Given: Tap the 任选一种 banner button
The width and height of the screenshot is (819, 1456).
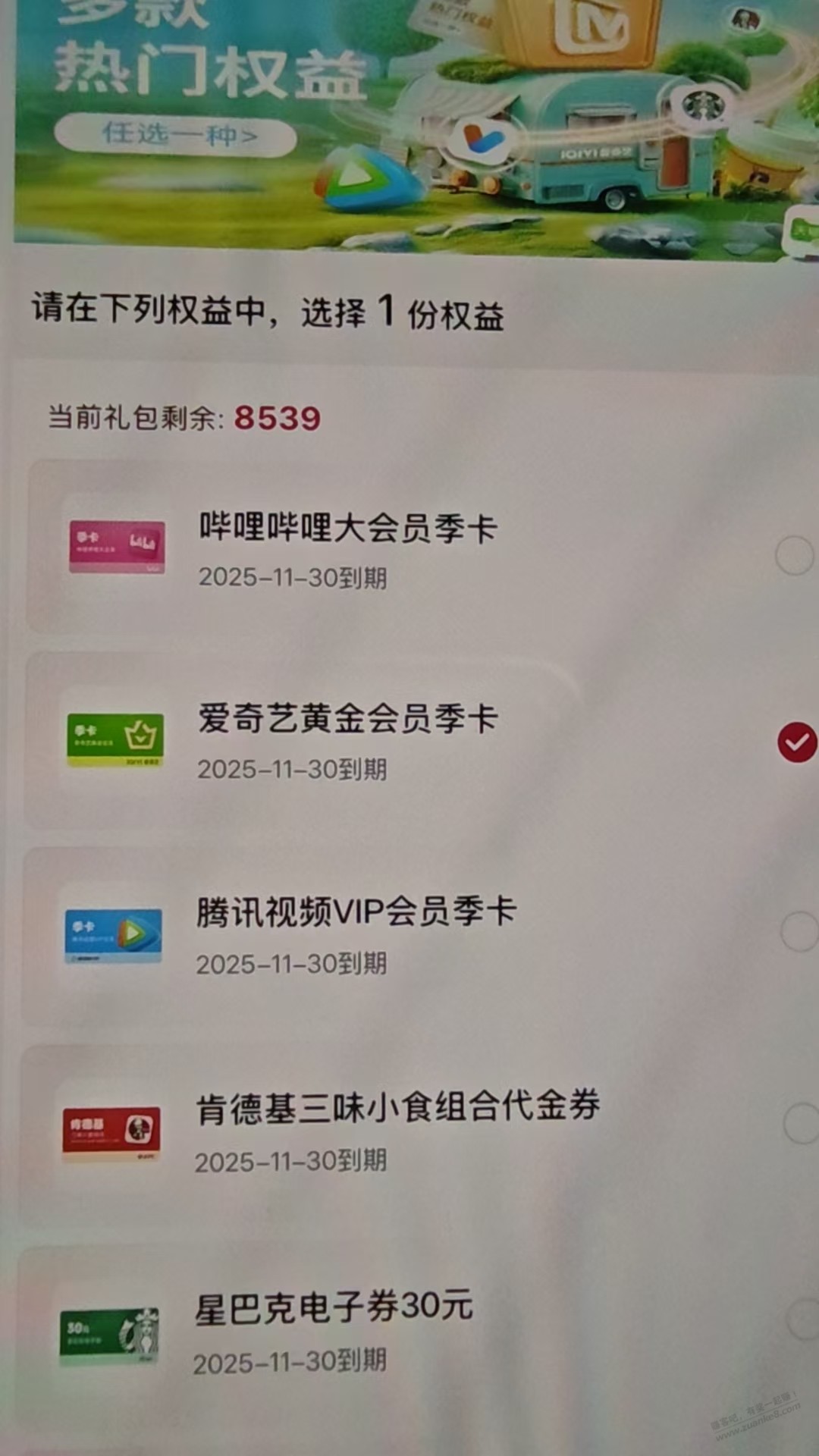Looking at the screenshot, I should tap(176, 136).
